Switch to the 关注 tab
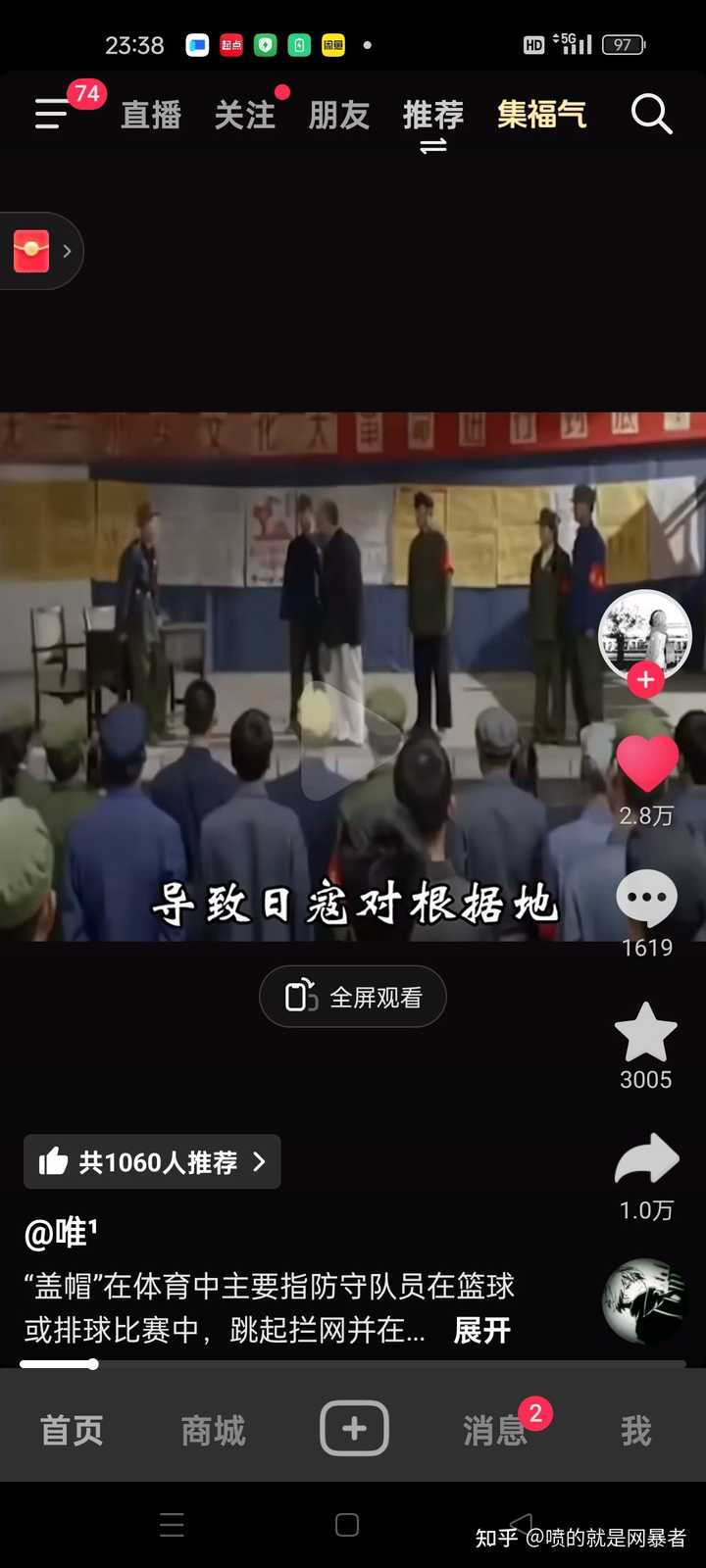706x1568 pixels. 245,115
